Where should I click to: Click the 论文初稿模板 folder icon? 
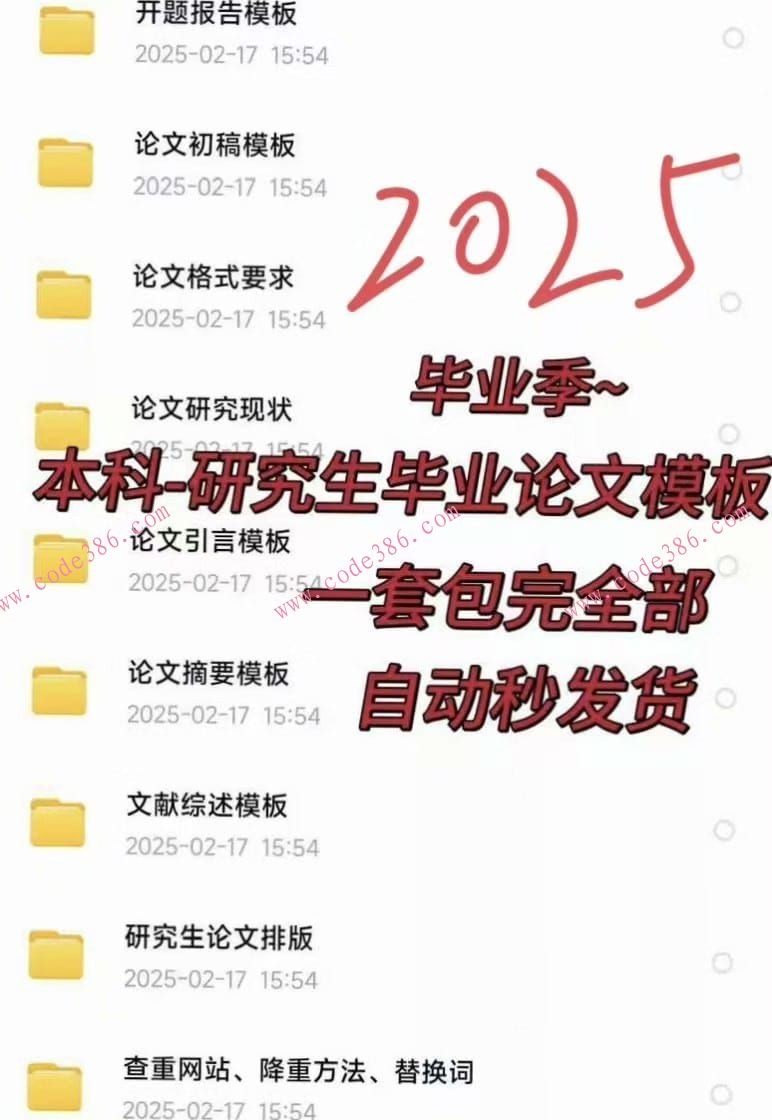(63, 160)
